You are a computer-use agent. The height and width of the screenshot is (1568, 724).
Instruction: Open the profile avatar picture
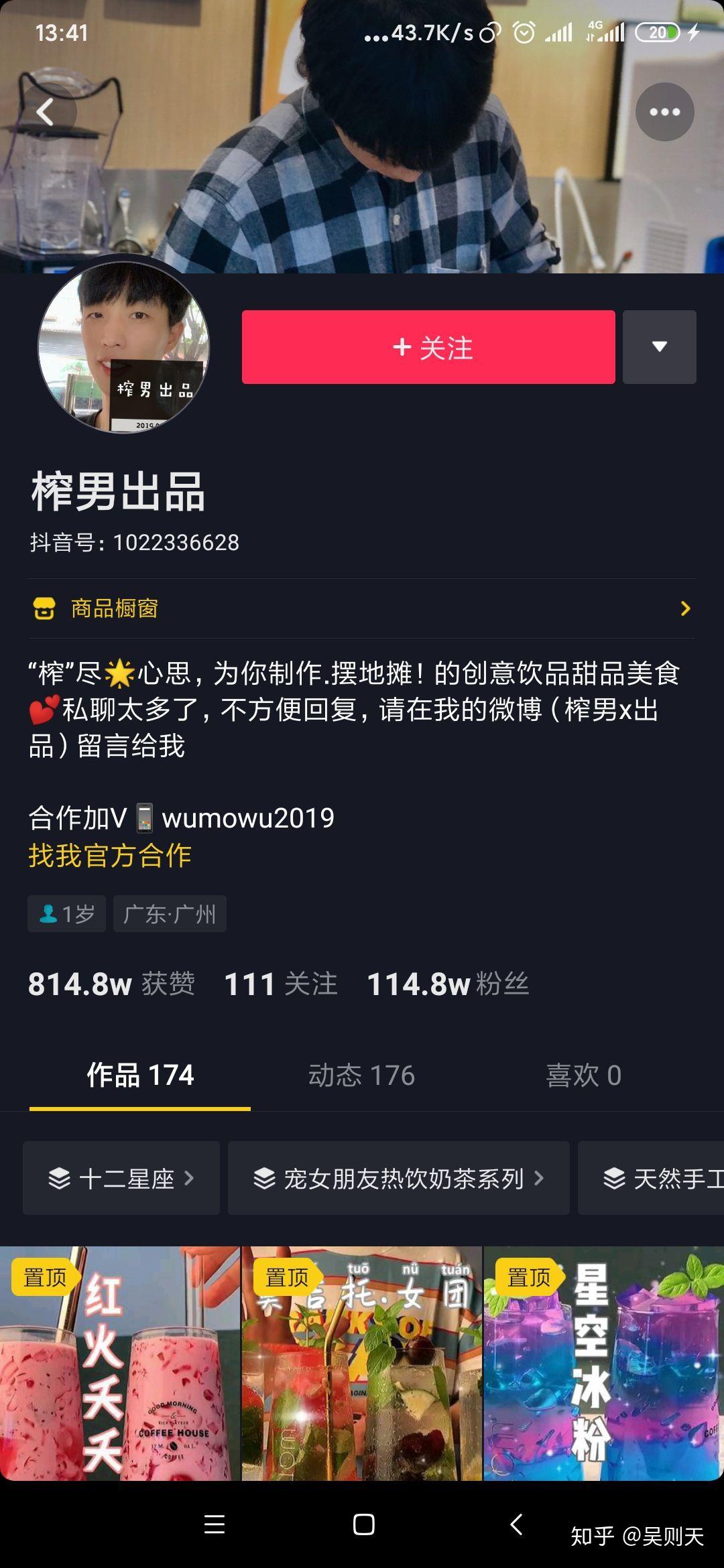tap(124, 347)
